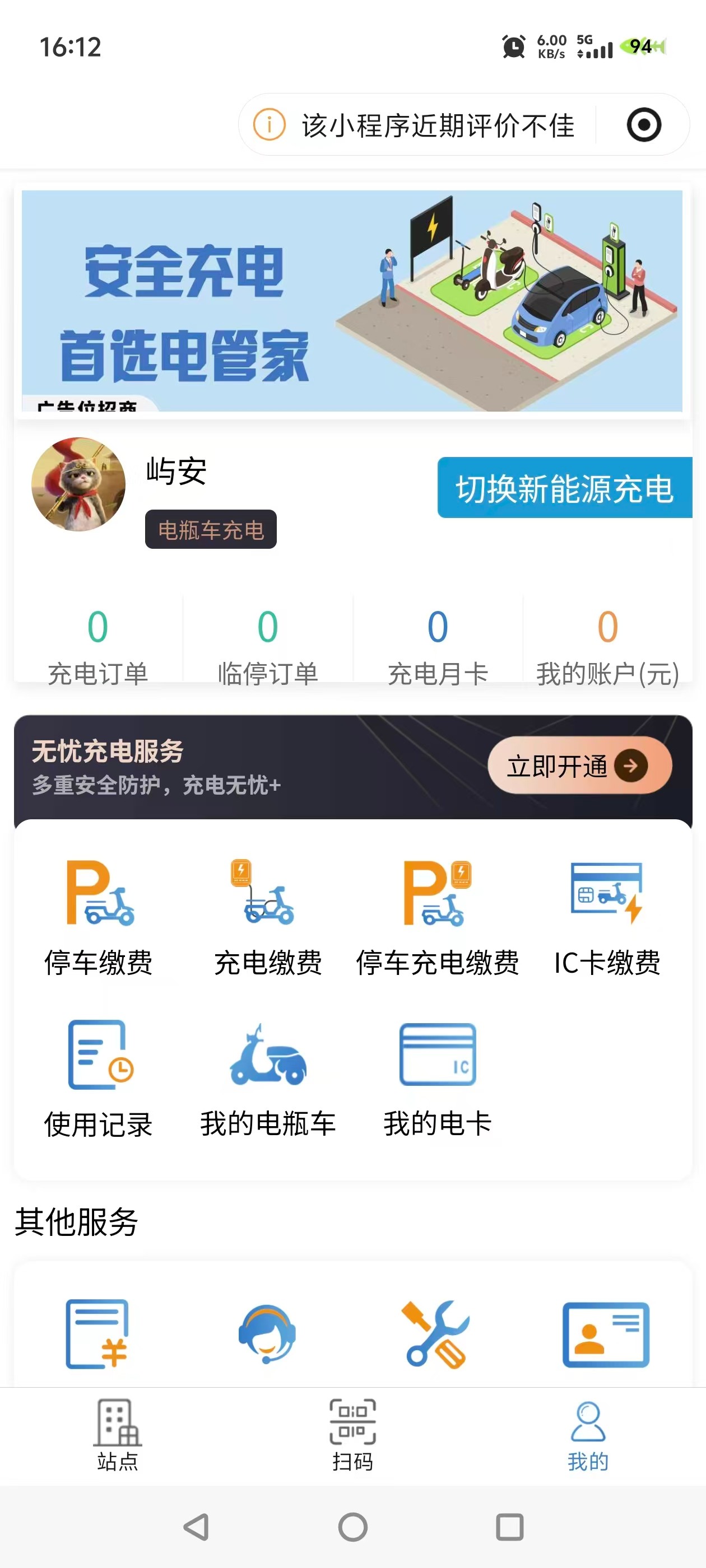
Task: Open the 扫码 scanner tab
Action: tap(352, 1435)
